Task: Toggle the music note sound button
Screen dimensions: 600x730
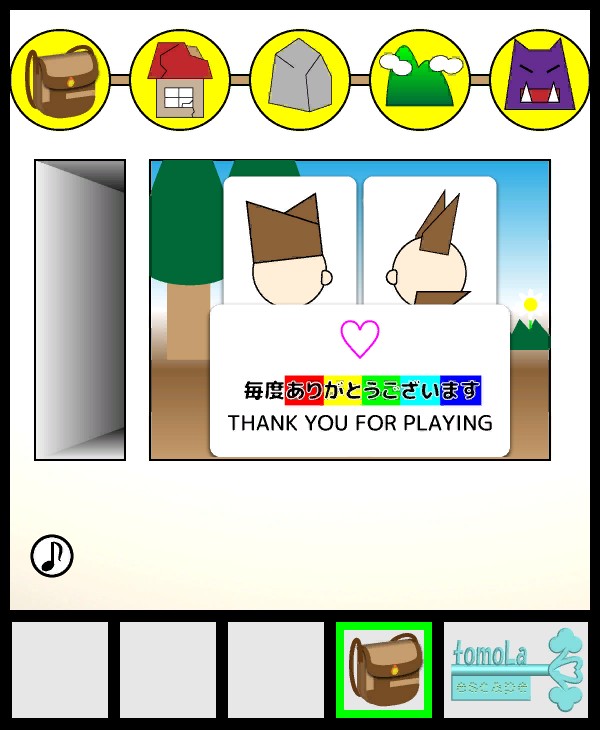Action: [x=52, y=556]
